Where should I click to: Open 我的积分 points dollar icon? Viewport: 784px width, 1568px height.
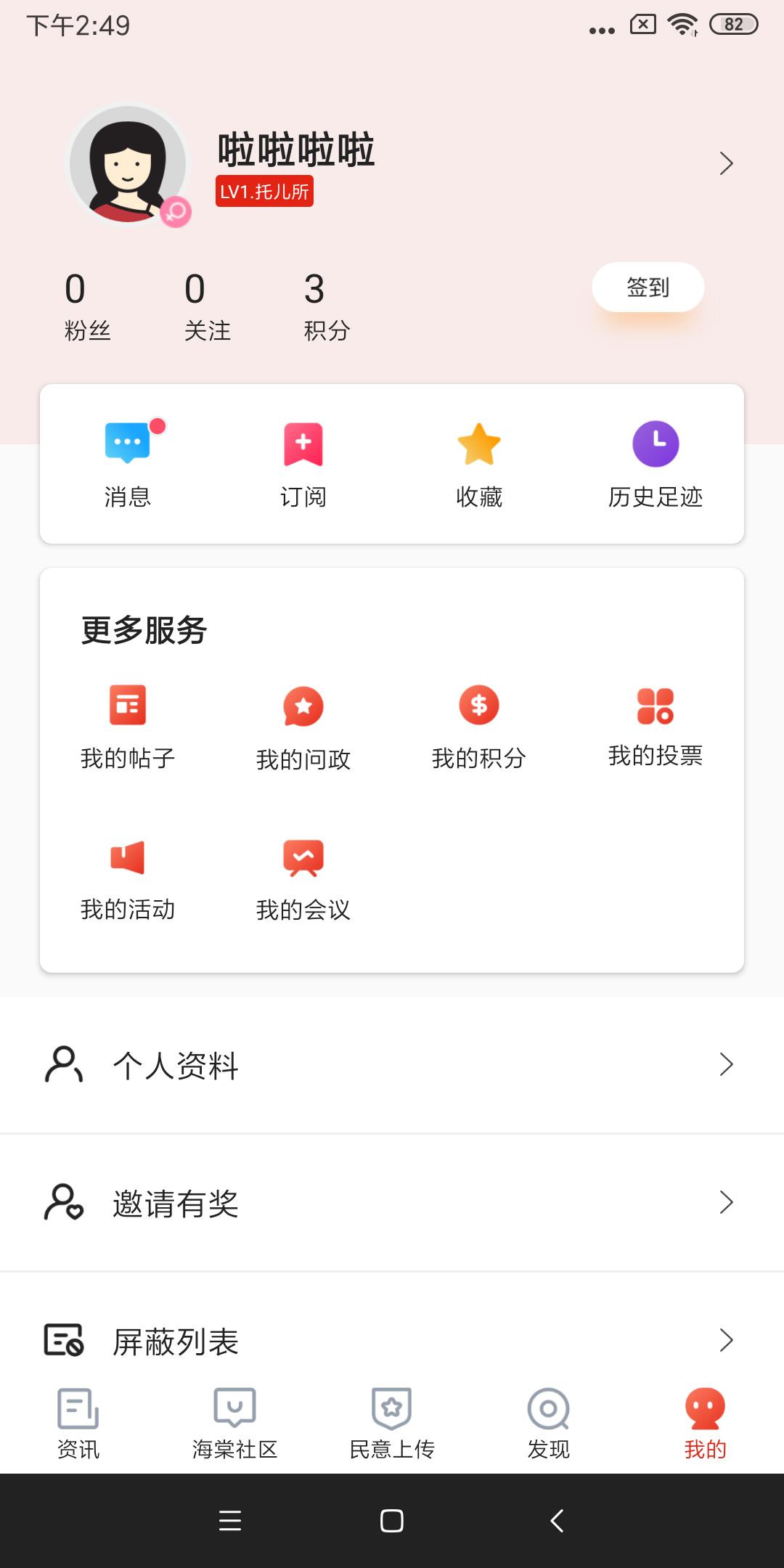pyautogui.click(x=479, y=708)
